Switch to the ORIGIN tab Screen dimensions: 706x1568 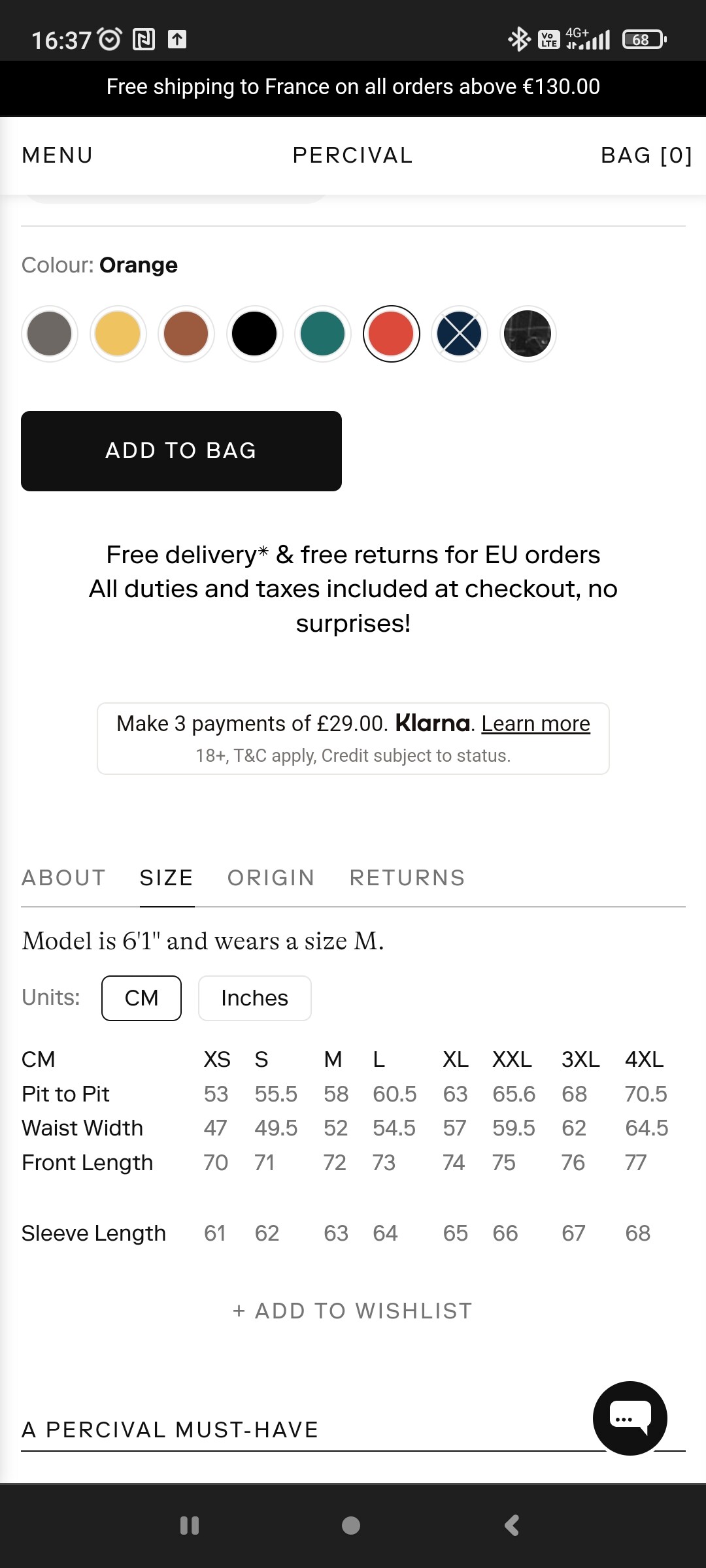(x=271, y=877)
